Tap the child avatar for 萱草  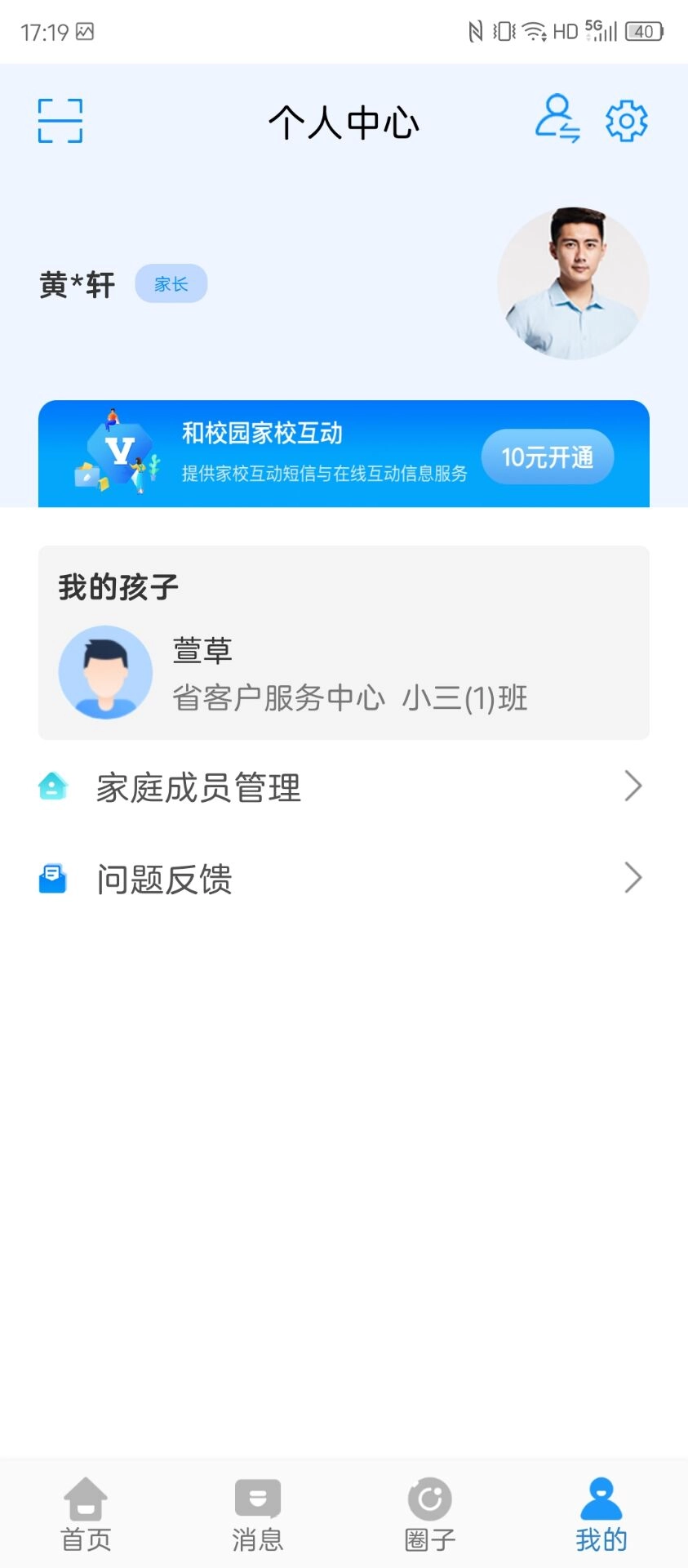pos(105,672)
